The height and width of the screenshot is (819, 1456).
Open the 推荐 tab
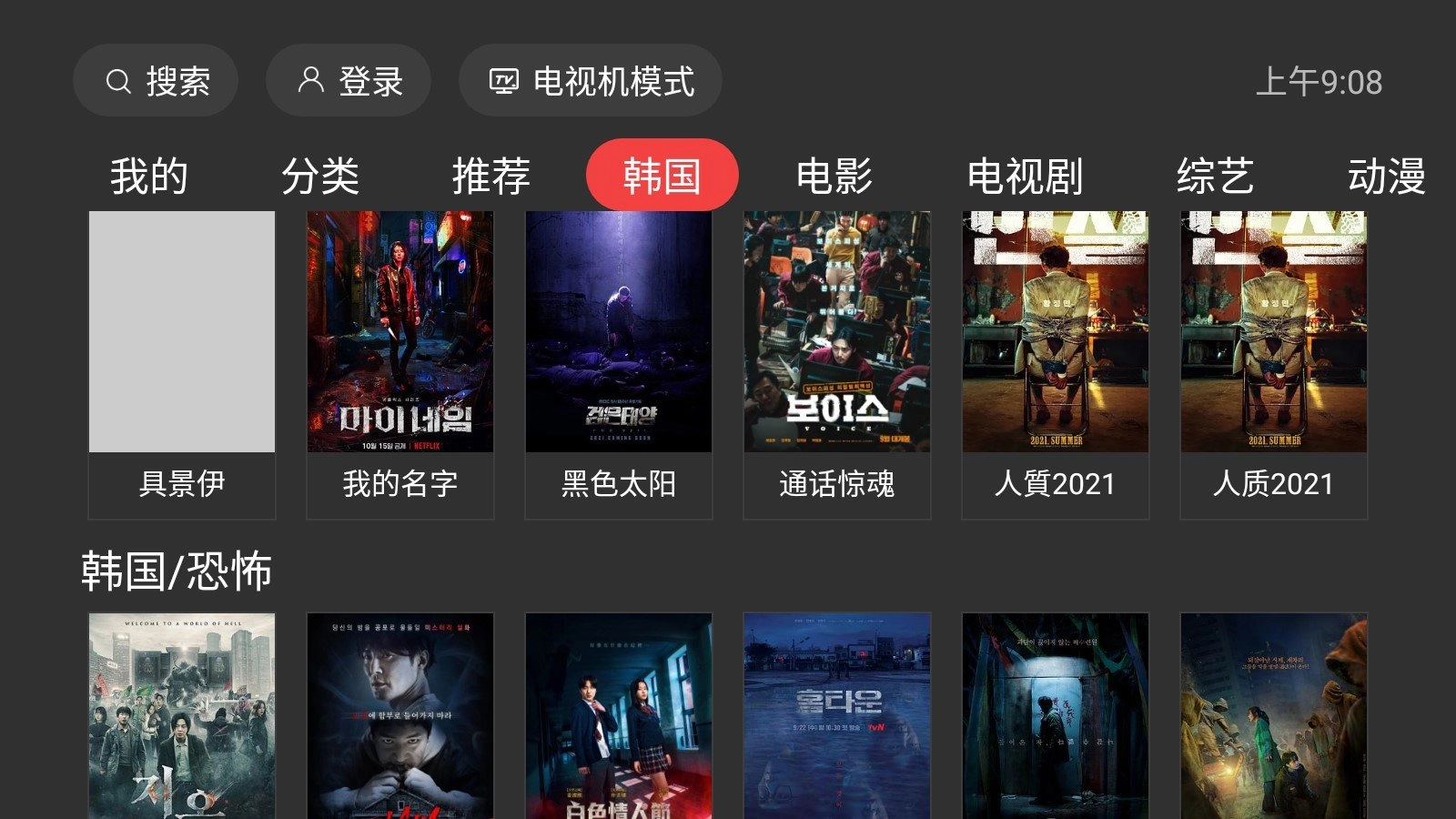click(491, 176)
